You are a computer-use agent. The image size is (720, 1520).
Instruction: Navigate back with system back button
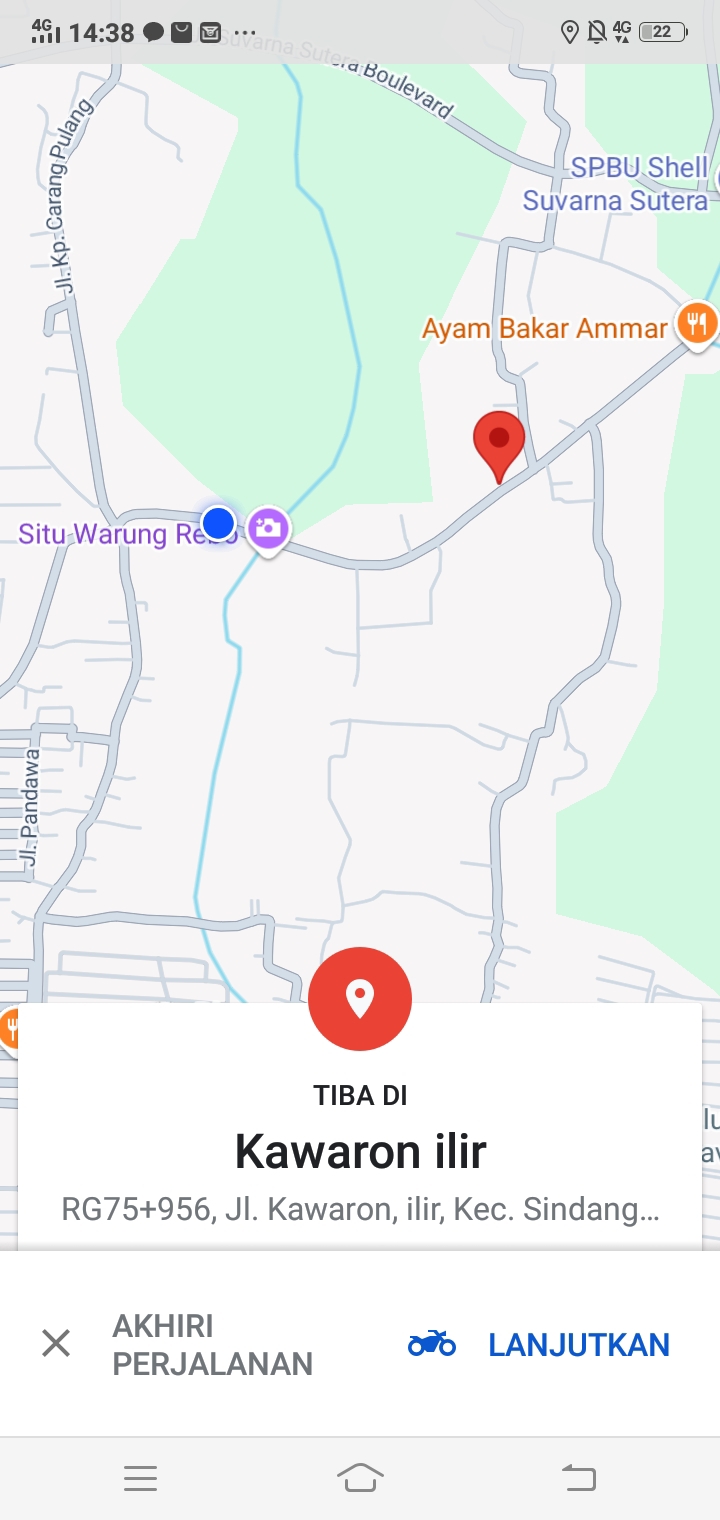tap(578, 1477)
